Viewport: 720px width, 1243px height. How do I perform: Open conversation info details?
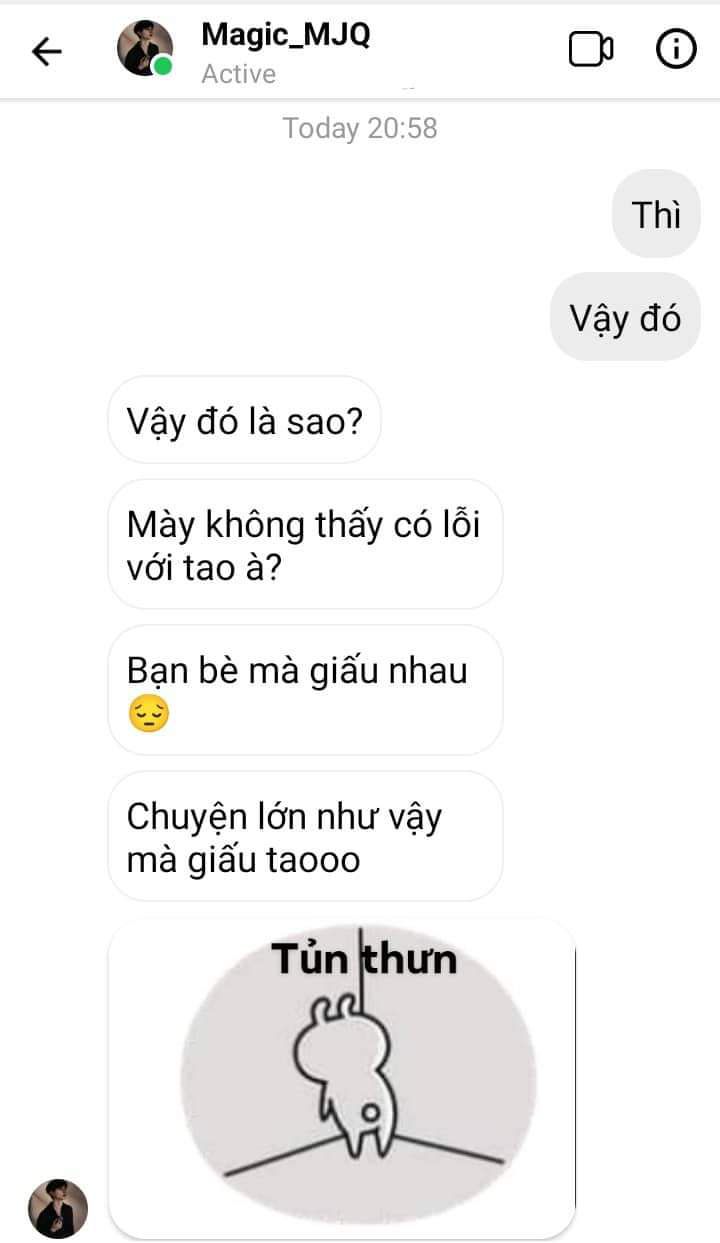tap(676, 49)
